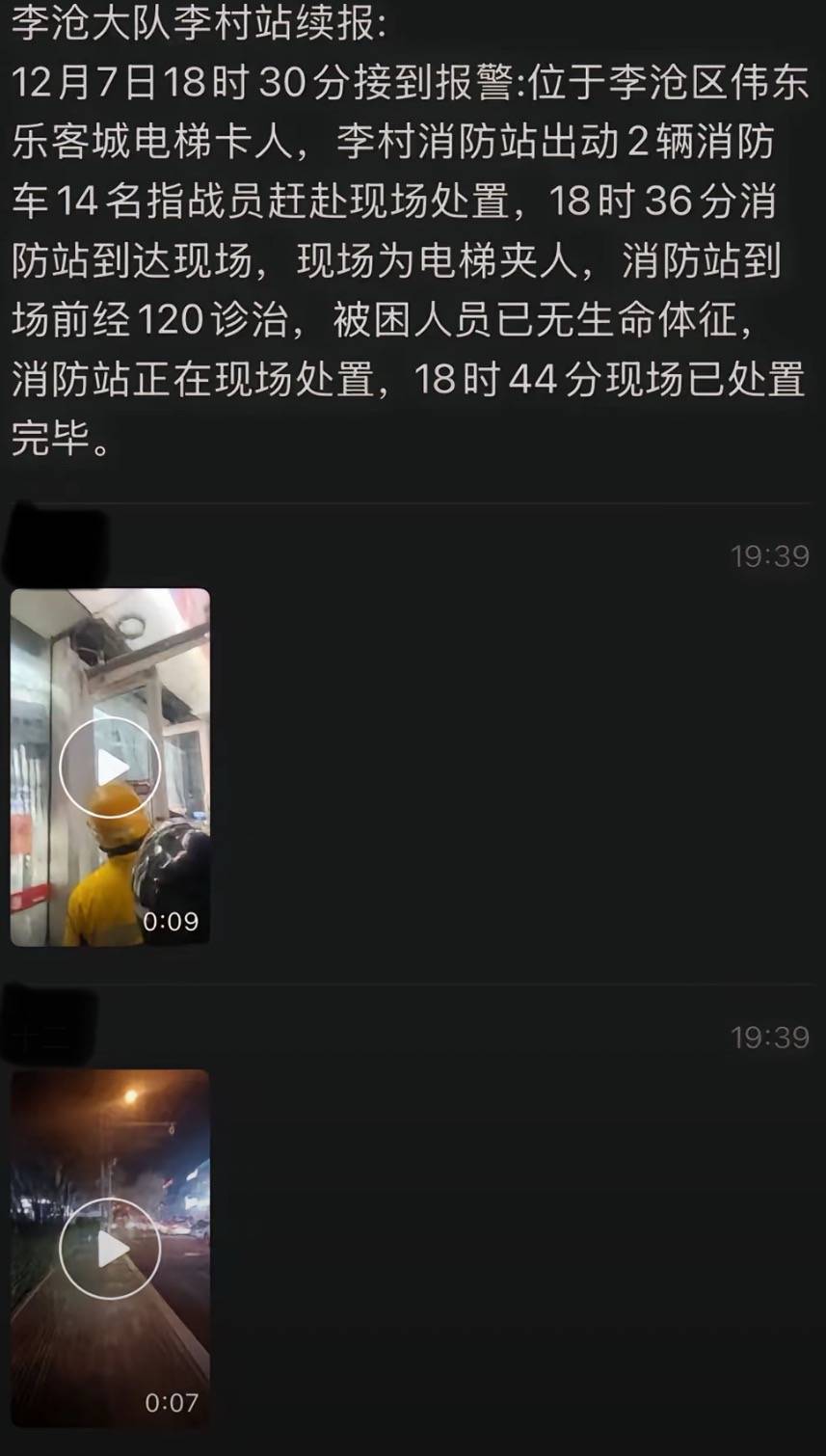Play the 0:07 night street video
826x1456 pixels.
point(110,1249)
